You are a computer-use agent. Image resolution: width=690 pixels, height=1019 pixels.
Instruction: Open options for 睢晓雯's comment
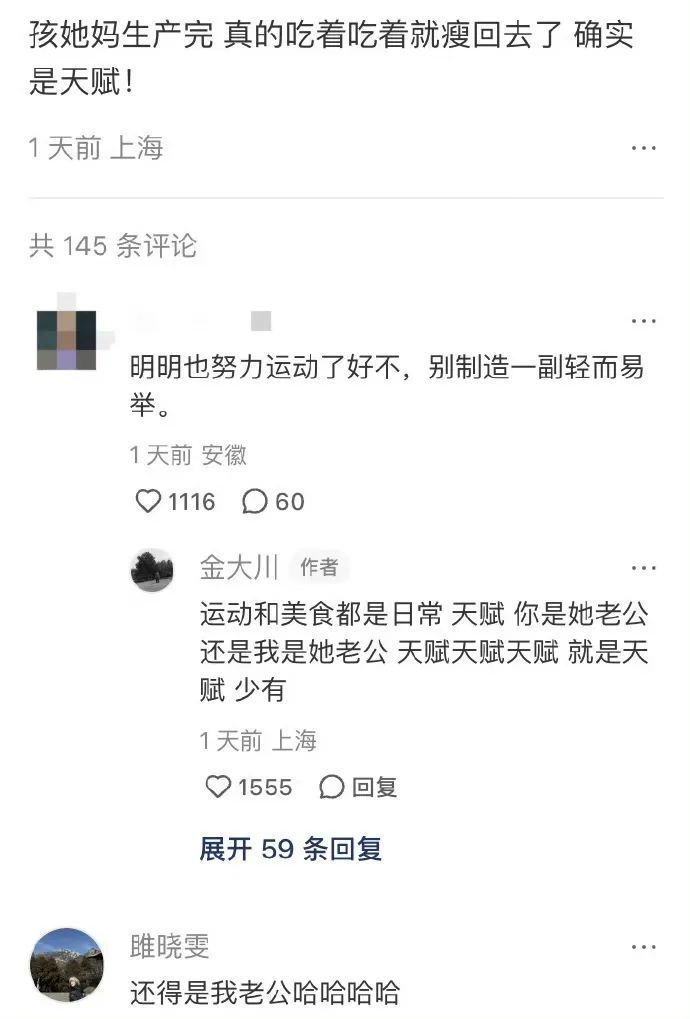coord(643,946)
